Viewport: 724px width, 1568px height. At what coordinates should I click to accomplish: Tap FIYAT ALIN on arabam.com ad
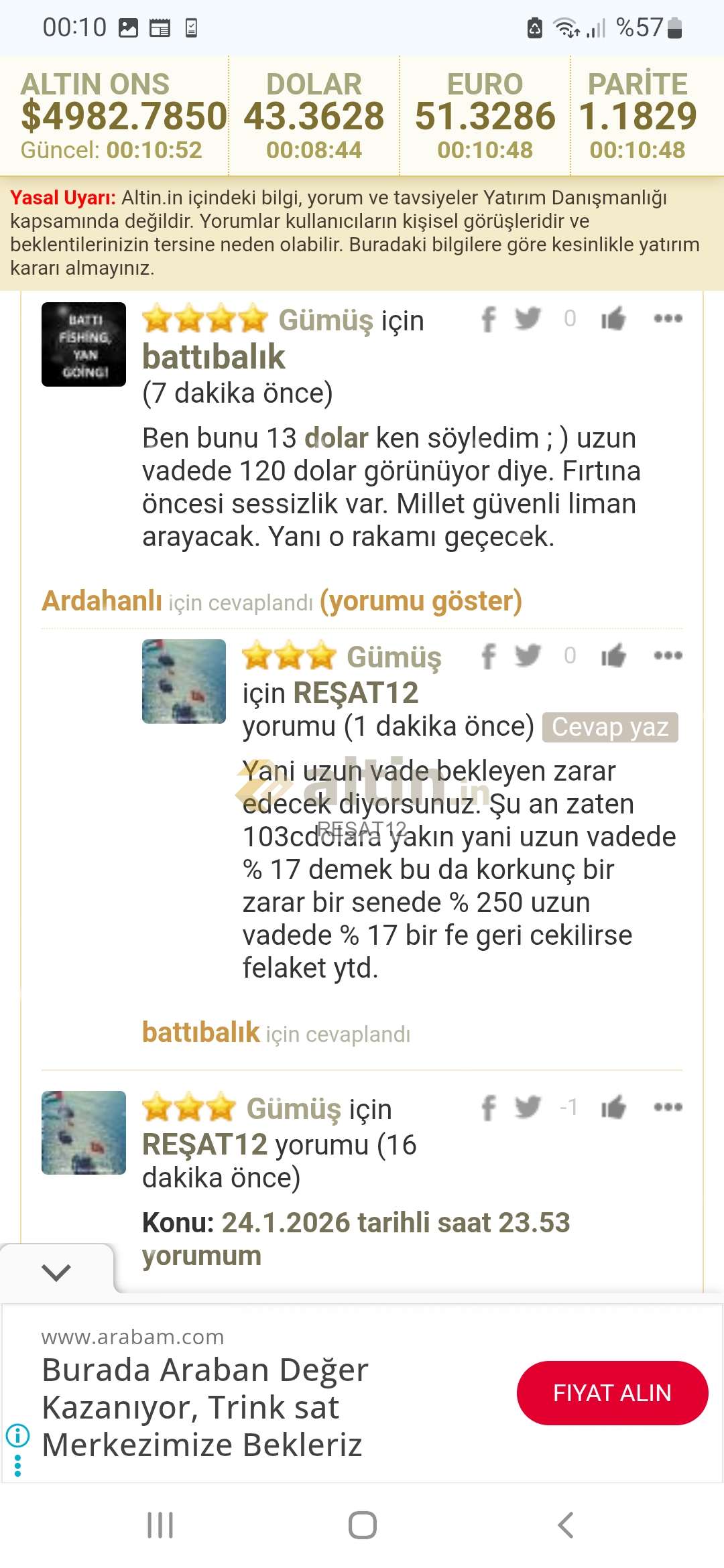coord(612,1393)
